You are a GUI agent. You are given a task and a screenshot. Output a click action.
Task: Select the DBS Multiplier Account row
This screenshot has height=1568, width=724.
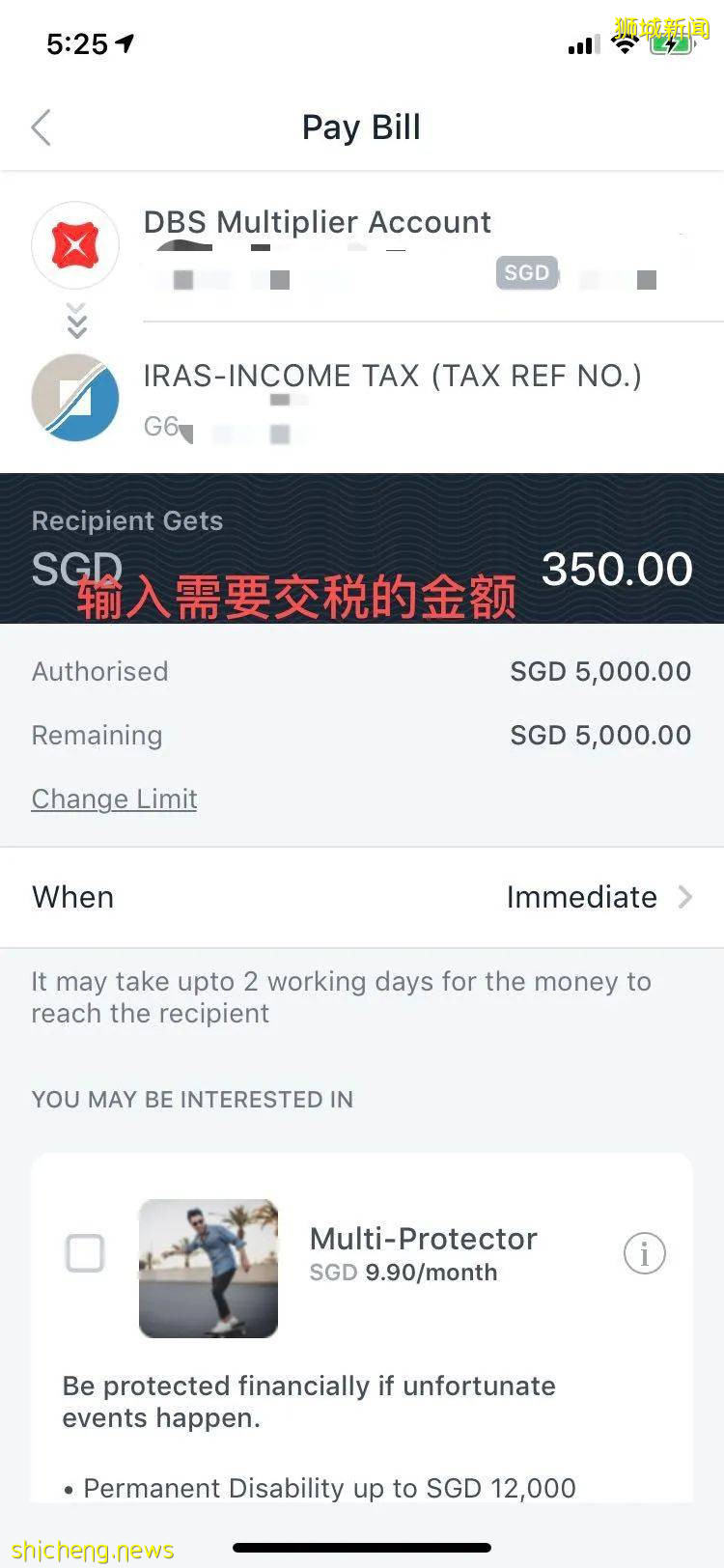pos(386,246)
